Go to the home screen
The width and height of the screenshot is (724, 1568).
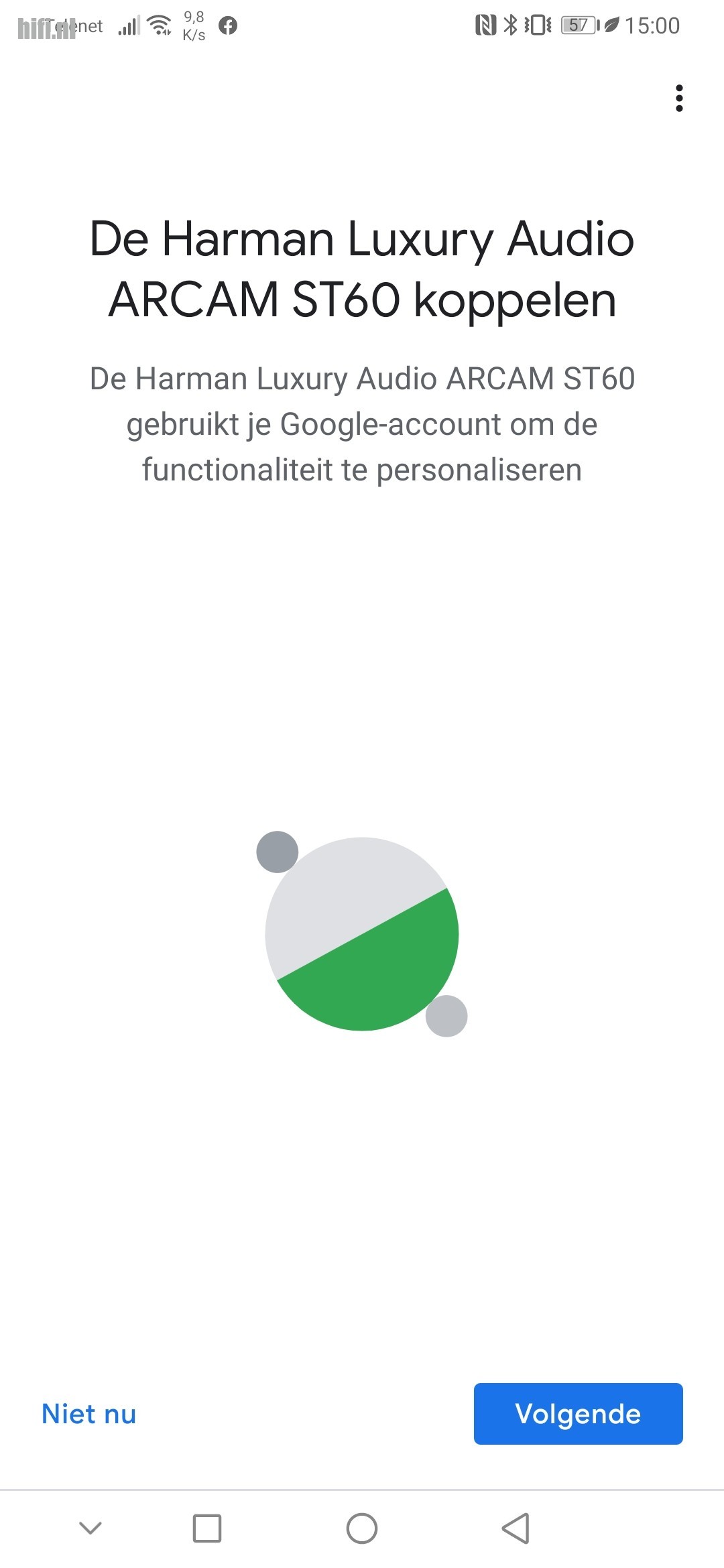coord(362,1528)
